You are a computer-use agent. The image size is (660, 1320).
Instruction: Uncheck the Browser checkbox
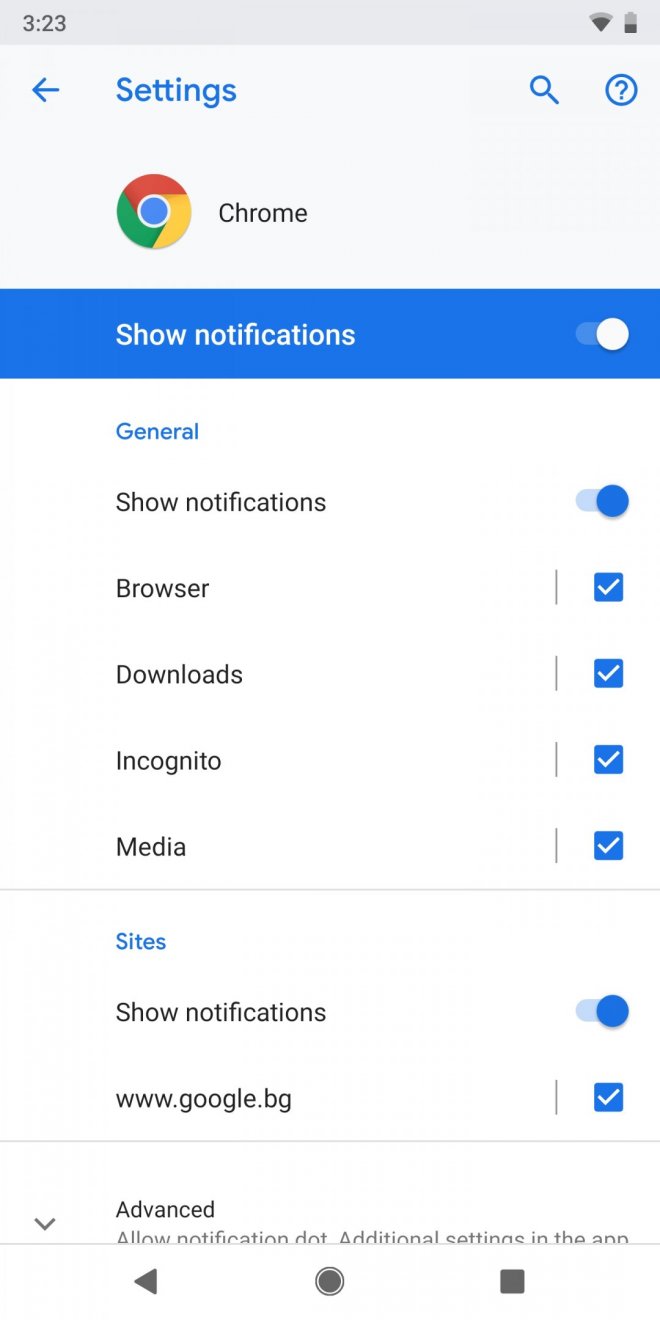coord(608,588)
